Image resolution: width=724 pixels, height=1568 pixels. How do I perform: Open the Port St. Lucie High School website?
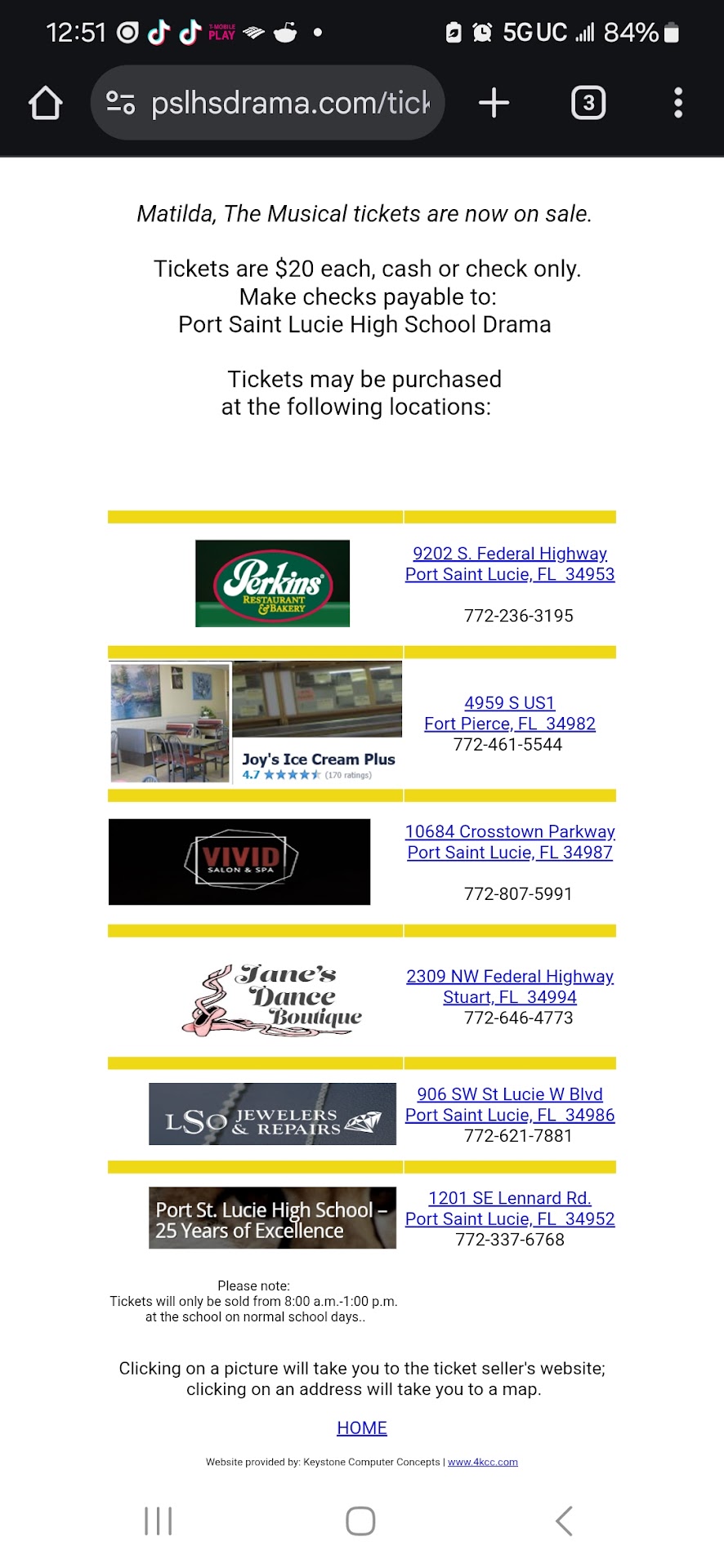pos(272,1218)
